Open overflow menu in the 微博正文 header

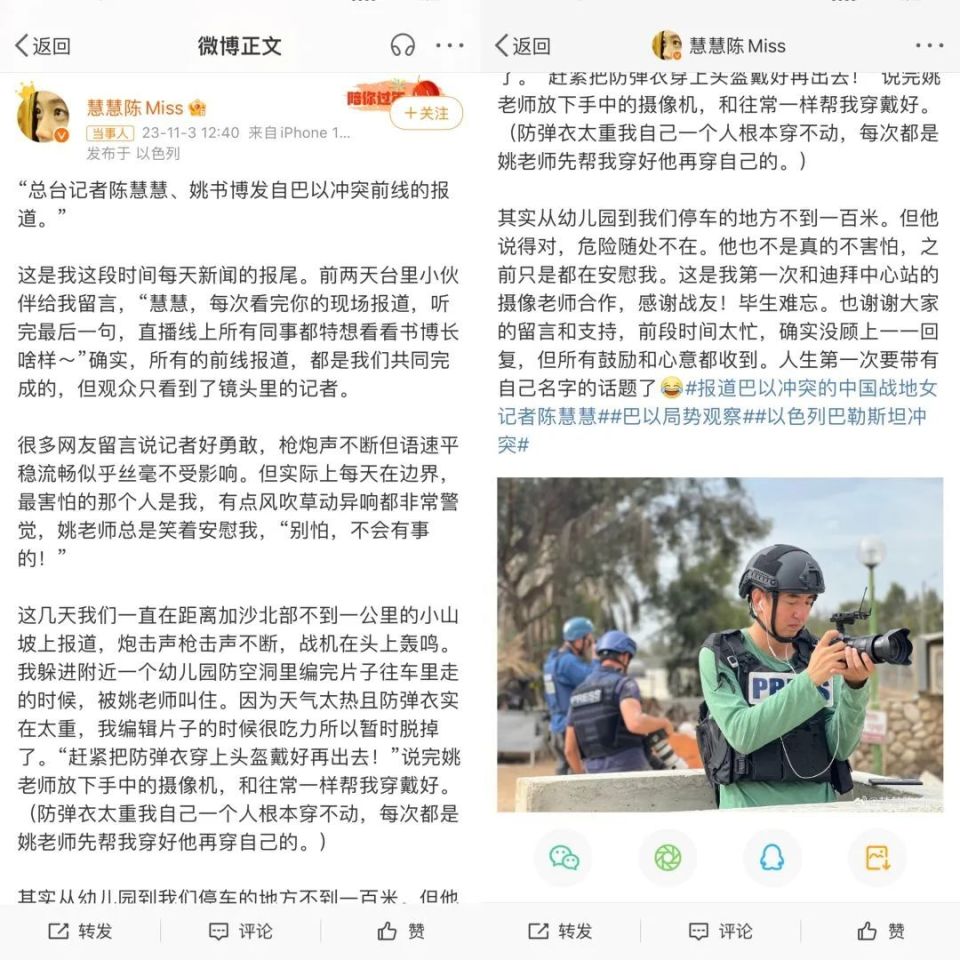pyautogui.click(x=450, y=45)
